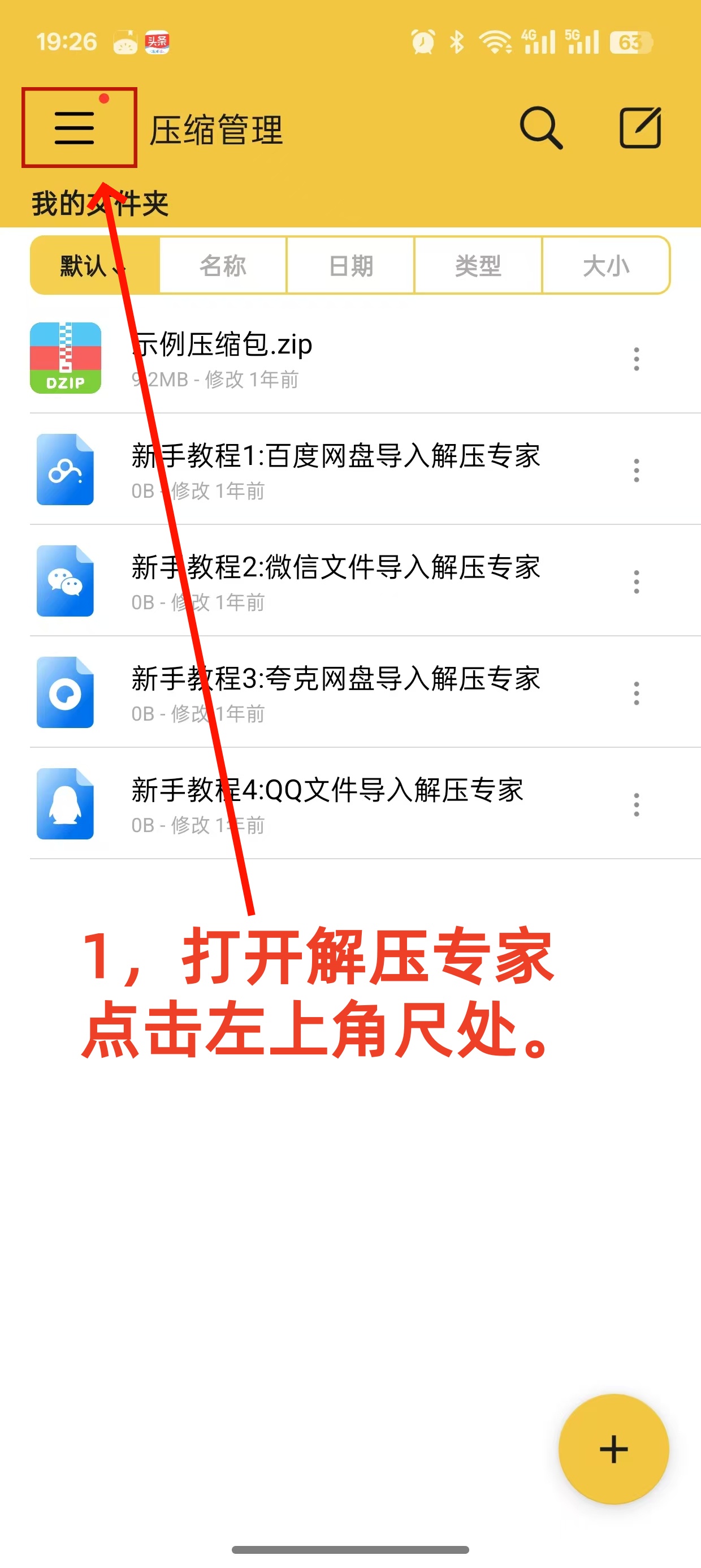
Task: Tap the battery indicator in status bar
Action: 631,41
